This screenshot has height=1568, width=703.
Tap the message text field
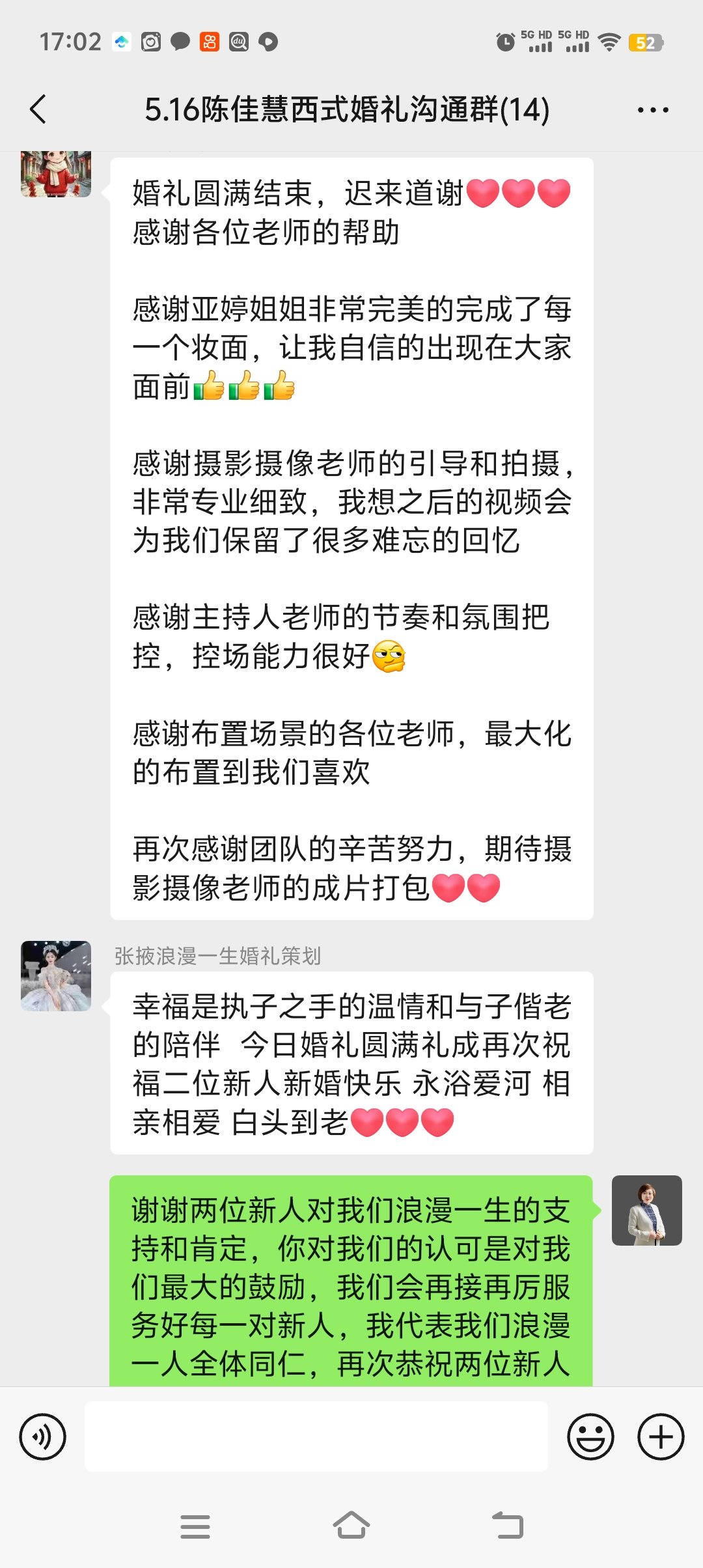point(316,1436)
